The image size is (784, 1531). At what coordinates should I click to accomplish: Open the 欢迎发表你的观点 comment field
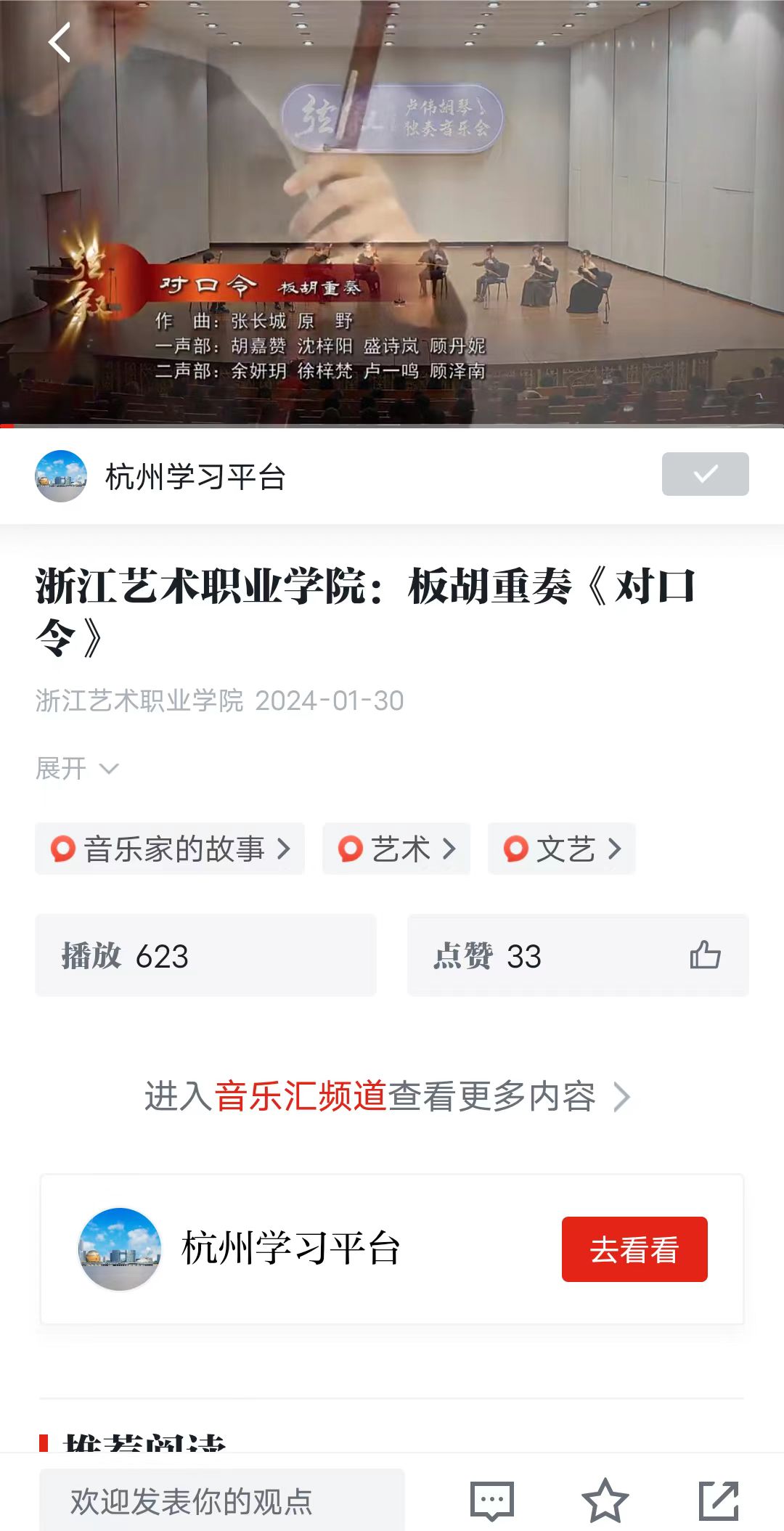[x=221, y=1501]
